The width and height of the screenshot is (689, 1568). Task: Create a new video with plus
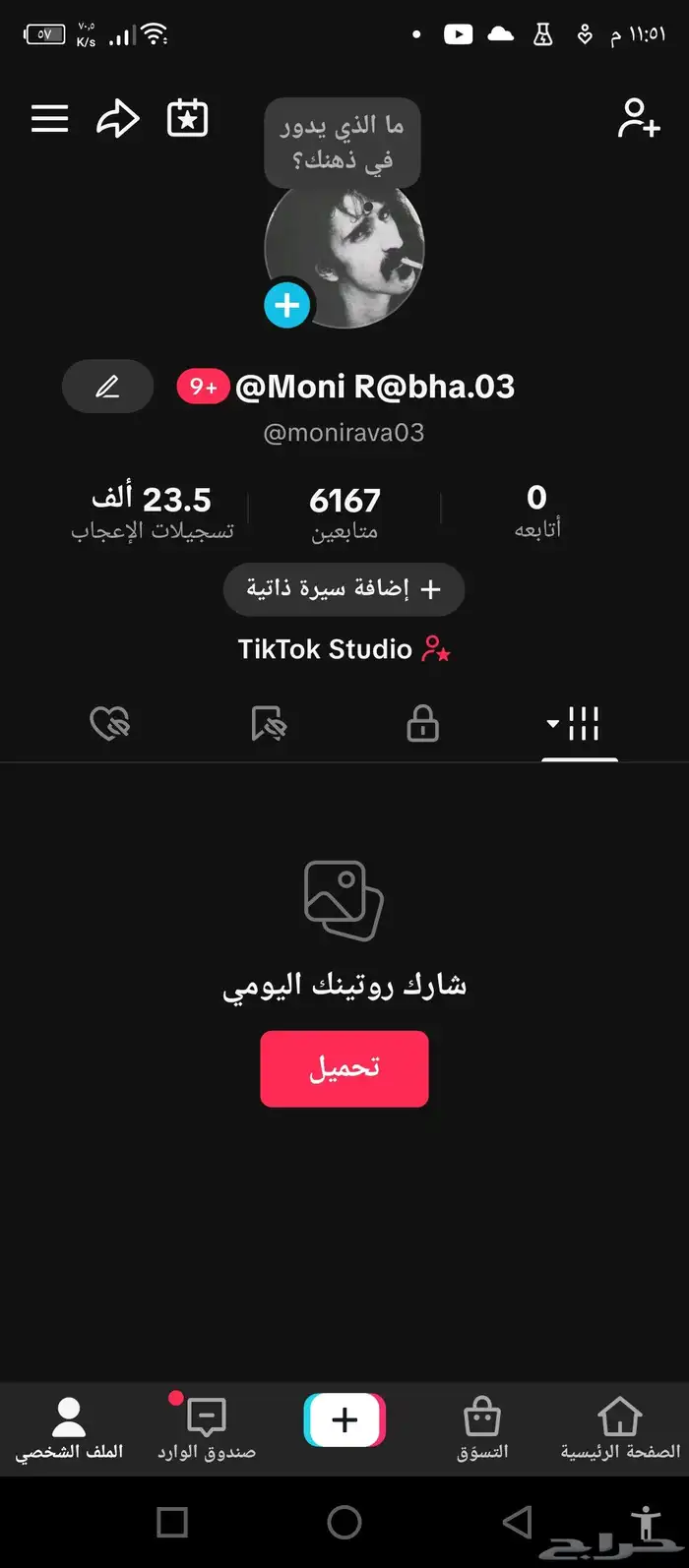tap(344, 1420)
